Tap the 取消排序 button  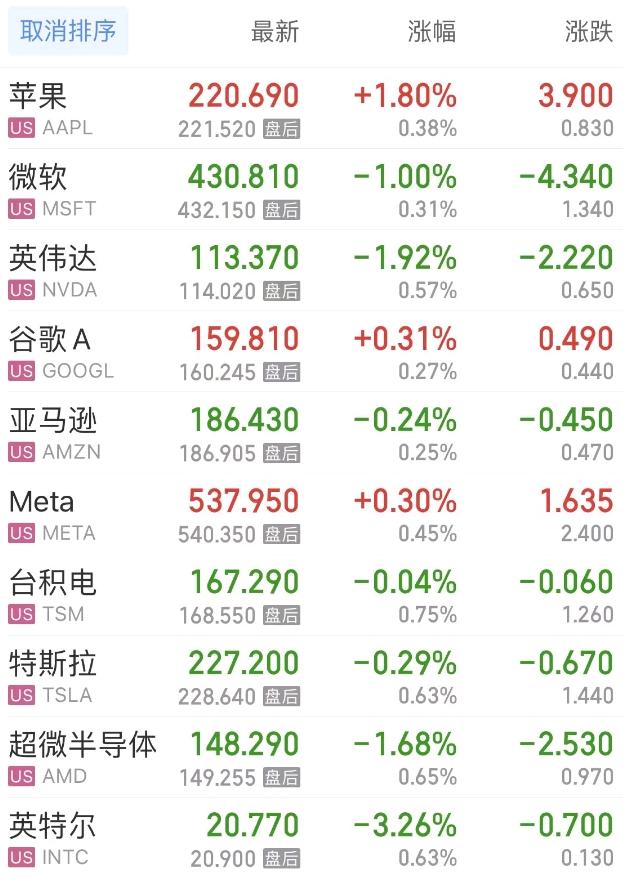coord(68,32)
